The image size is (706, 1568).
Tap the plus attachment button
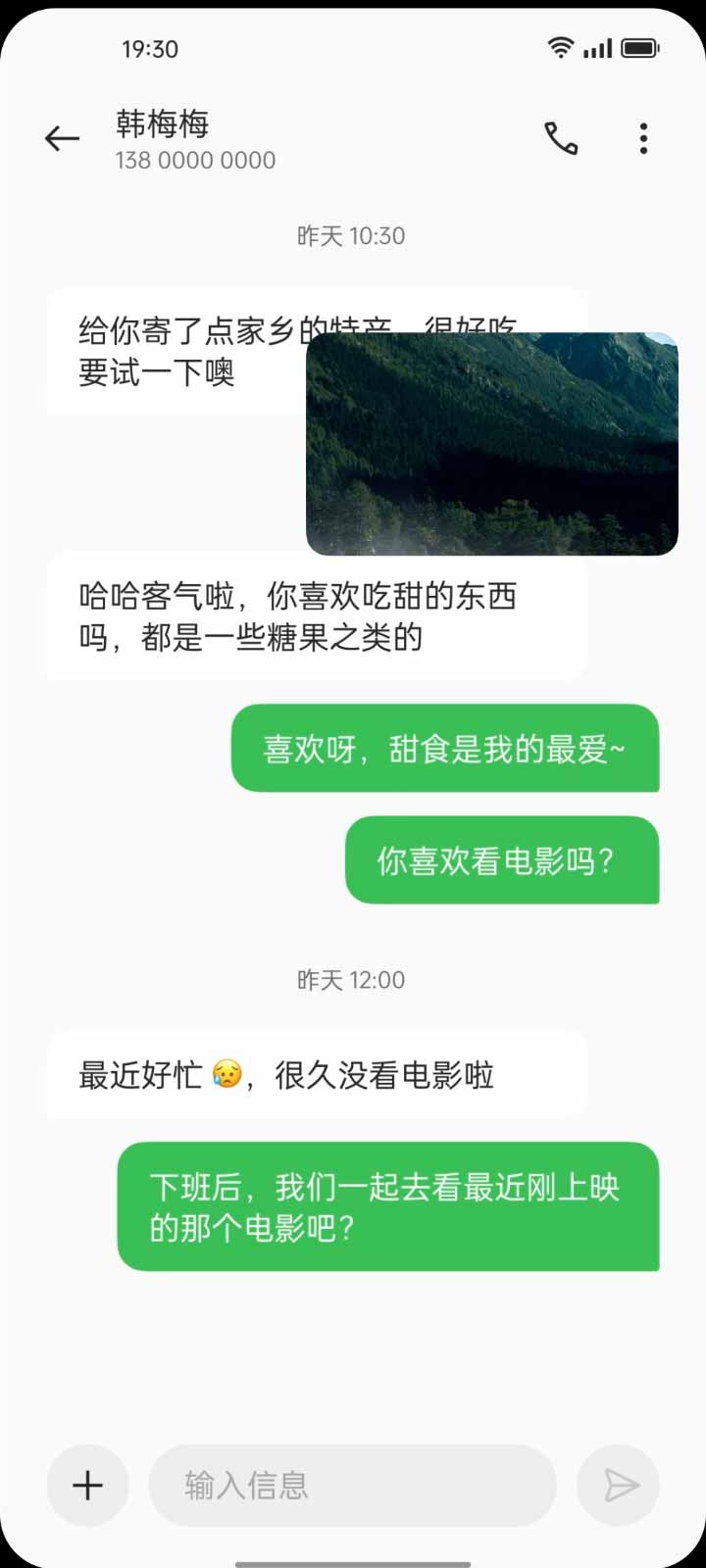pyautogui.click(x=87, y=1486)
